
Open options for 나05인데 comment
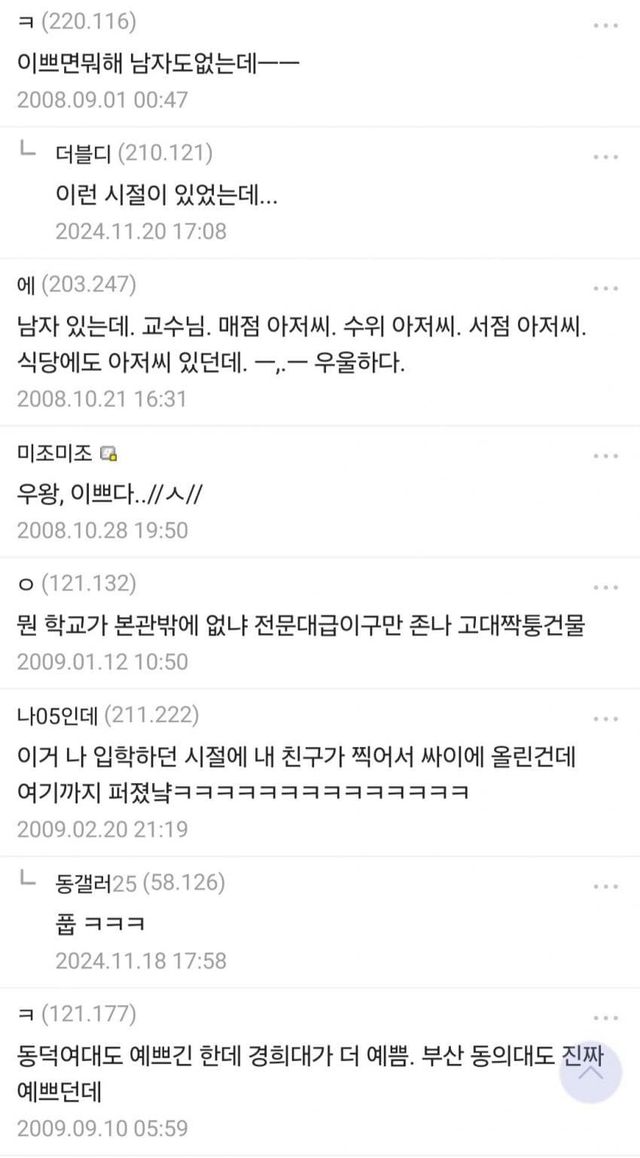pyautogui.click(x=605, y=719)
